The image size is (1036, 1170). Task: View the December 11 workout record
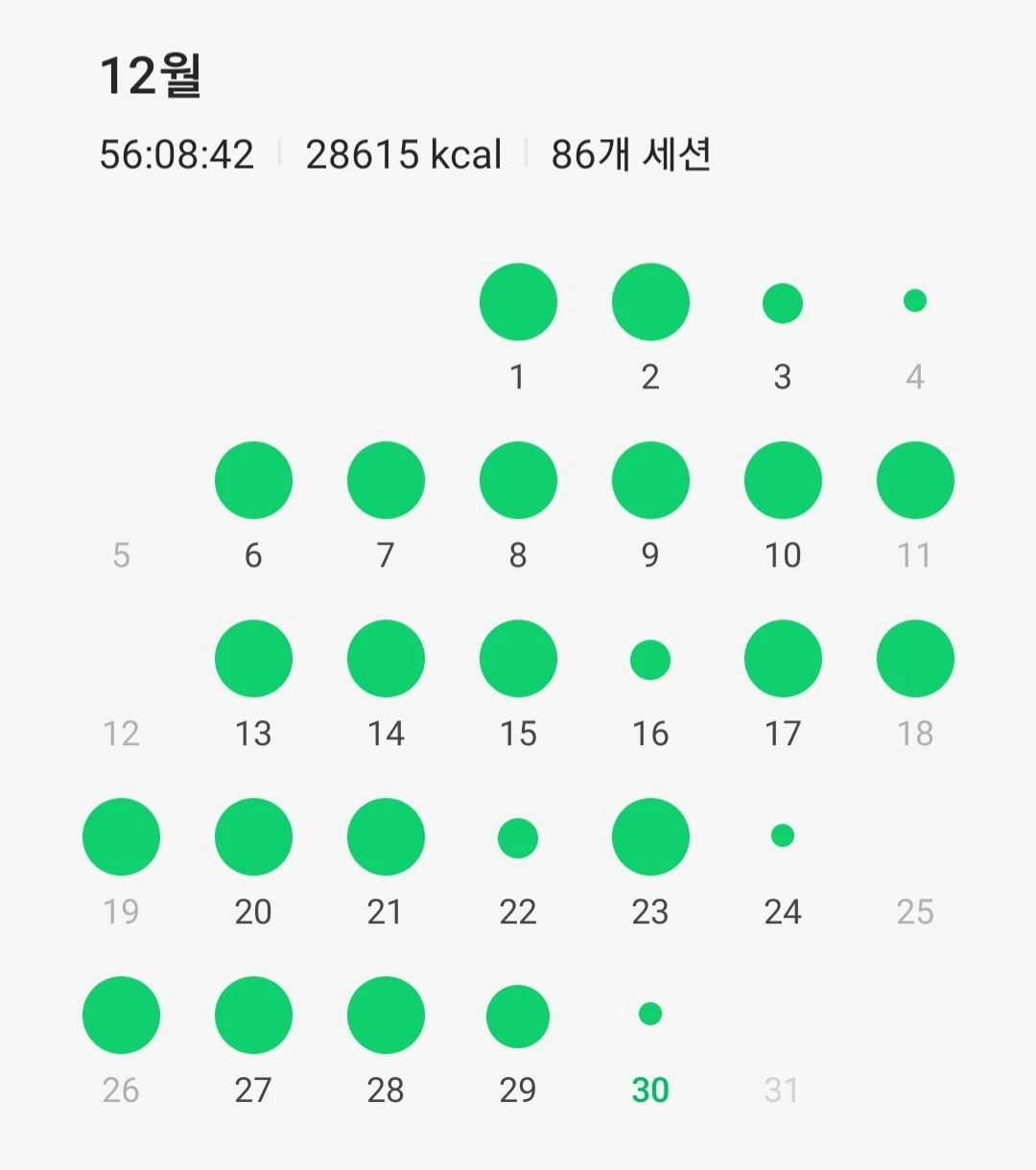click(915, 480)
